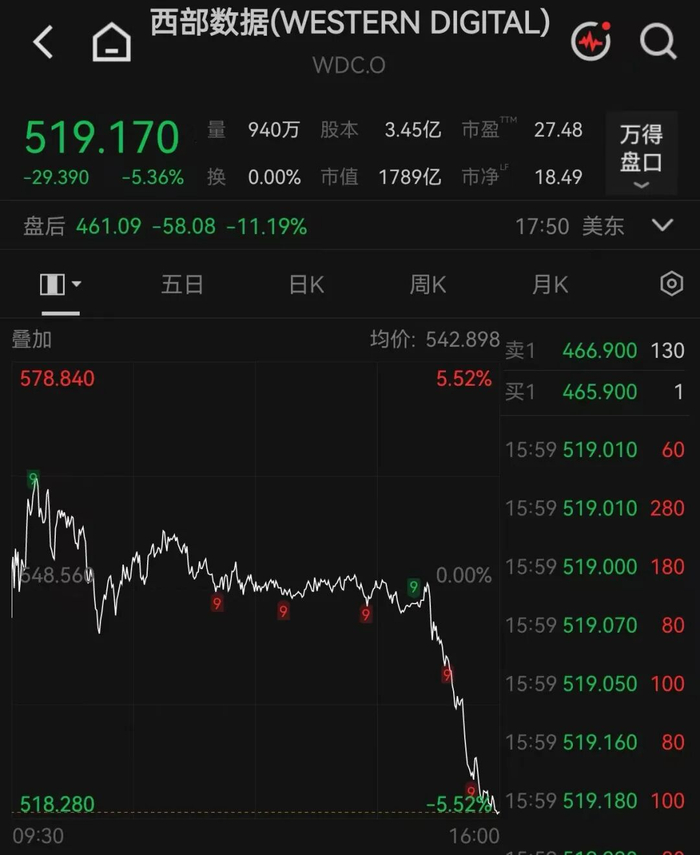The image size is (700, 855).
Task: Switch to the 月K tab
Action: [x=550, y=285]
